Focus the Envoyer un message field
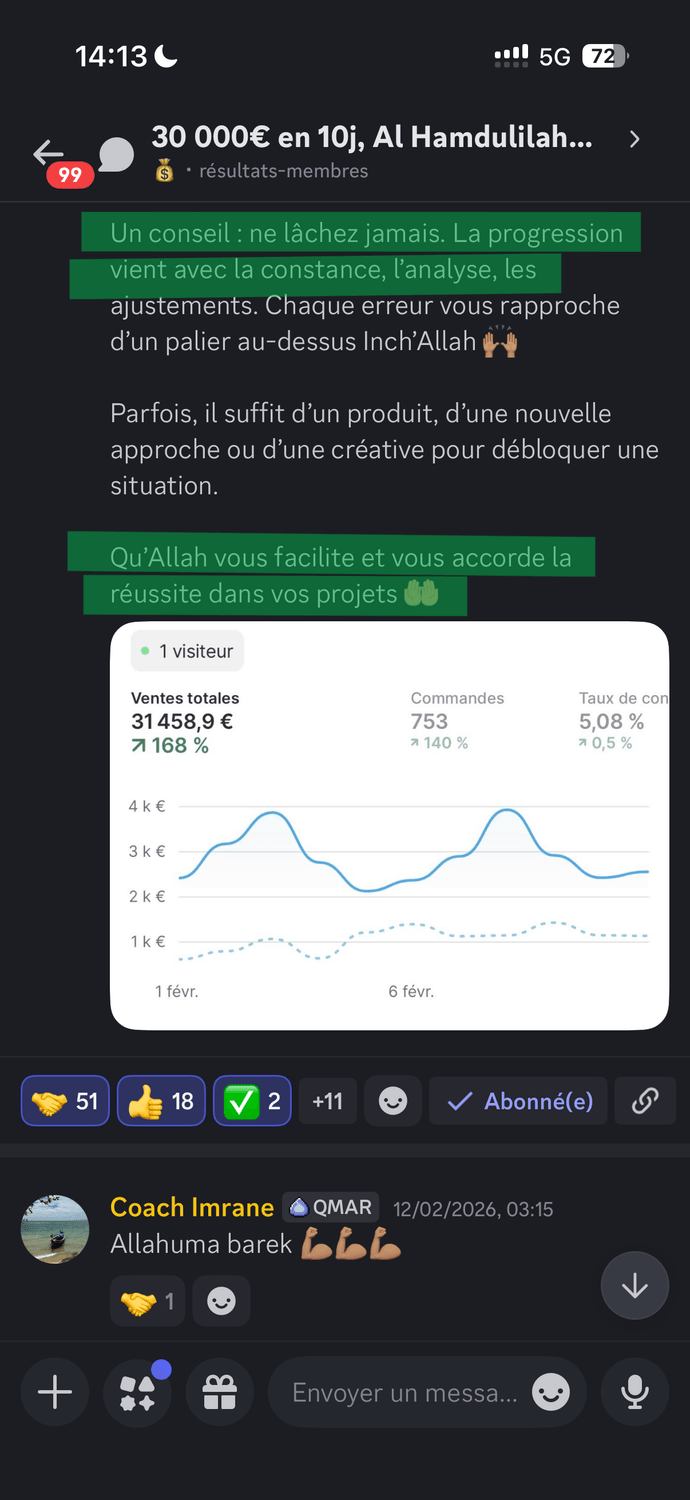The width and height of the screenshot is (690, 1500). point(404,1392)
